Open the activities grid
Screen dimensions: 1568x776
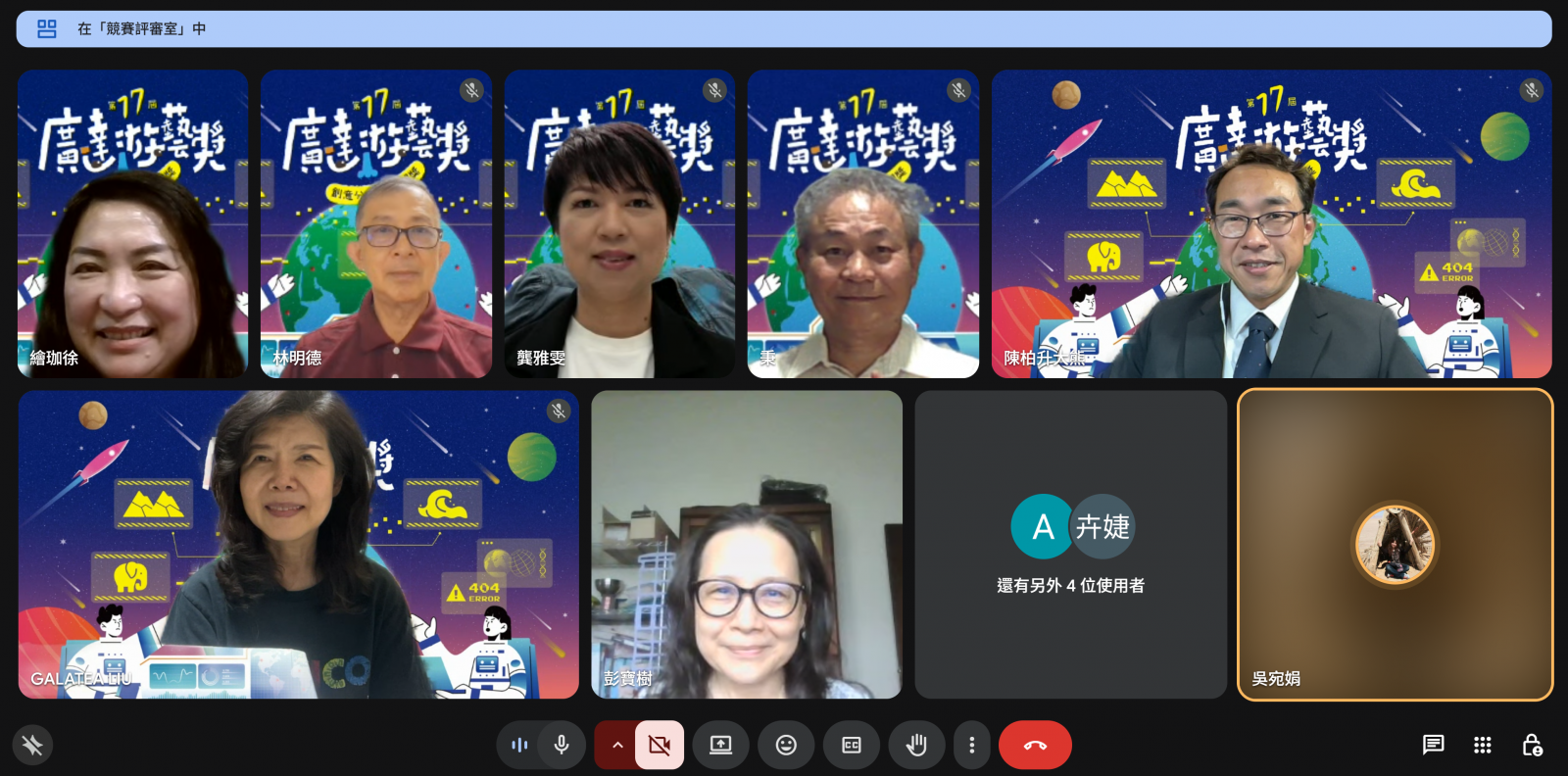coord(1483,746)
